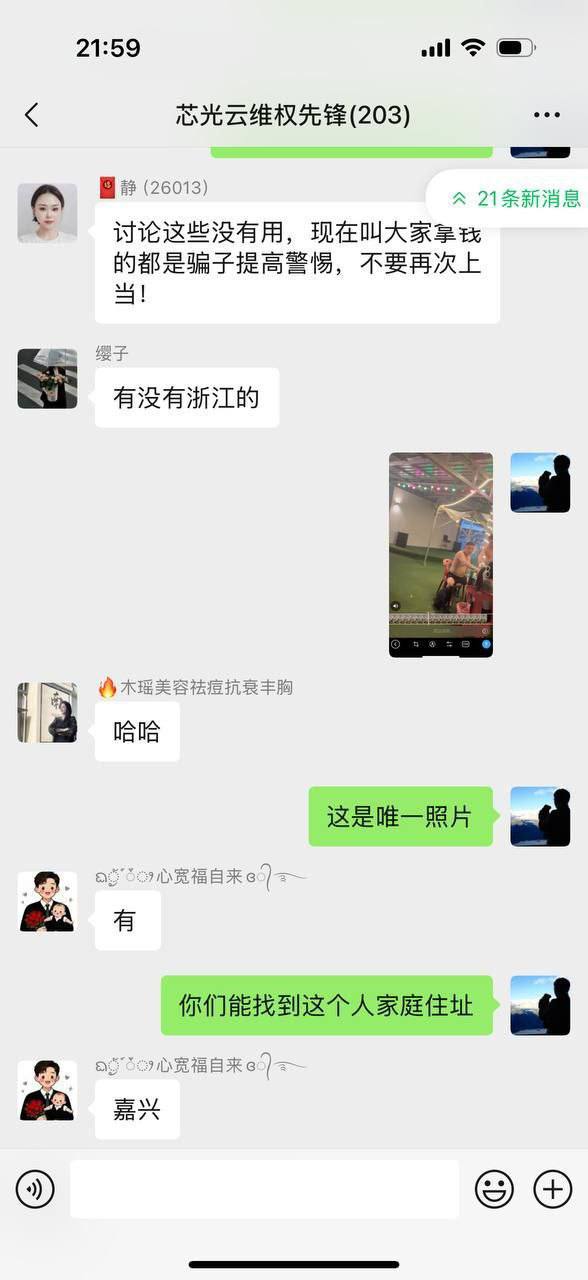
Task: Open 静's profile avatar
Action: coord(47,213)
